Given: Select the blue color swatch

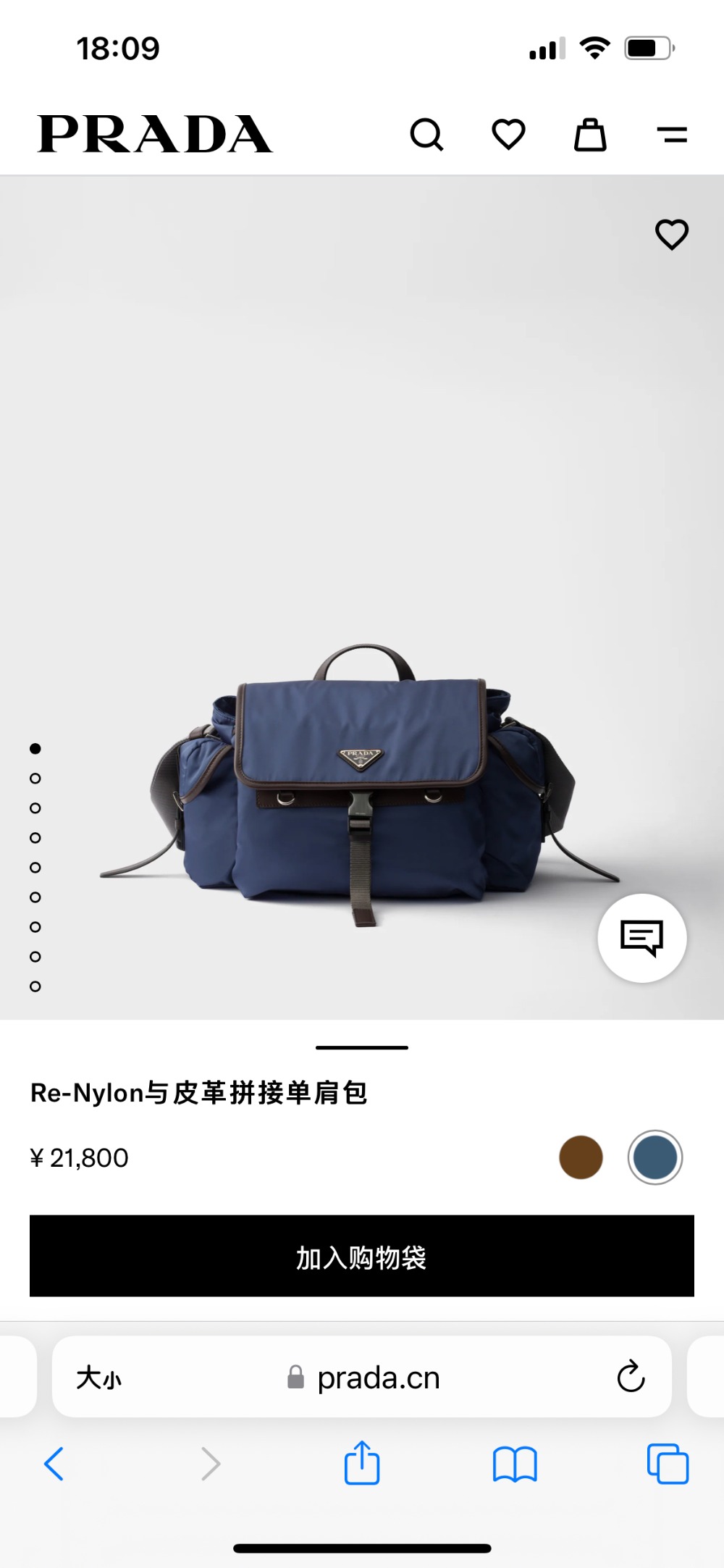Looking at the screenshot, I should [654, 1157].
